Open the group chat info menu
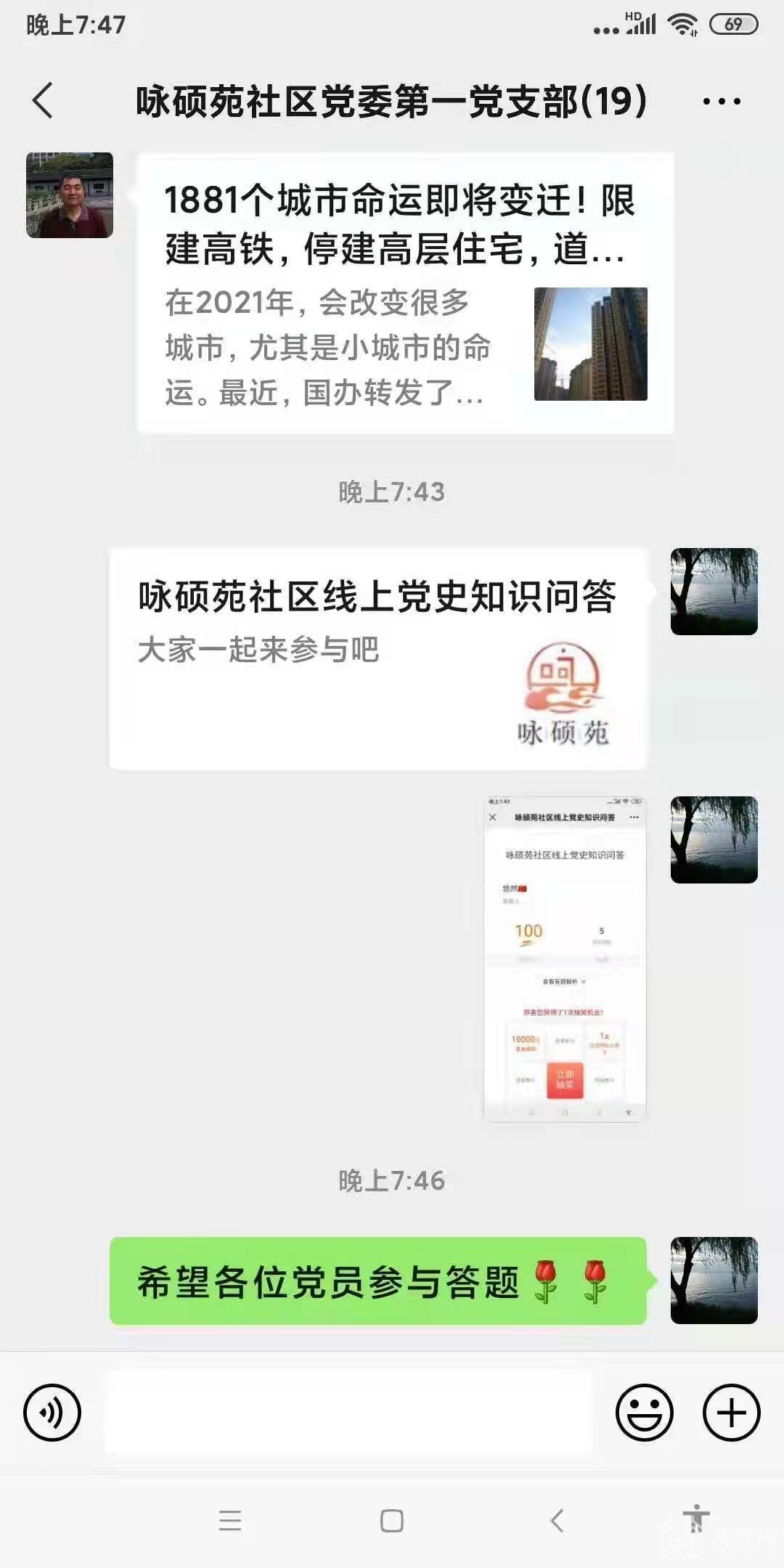Image resolution: width=784 pixels, height=1568 pixels. tap(722, 102)
